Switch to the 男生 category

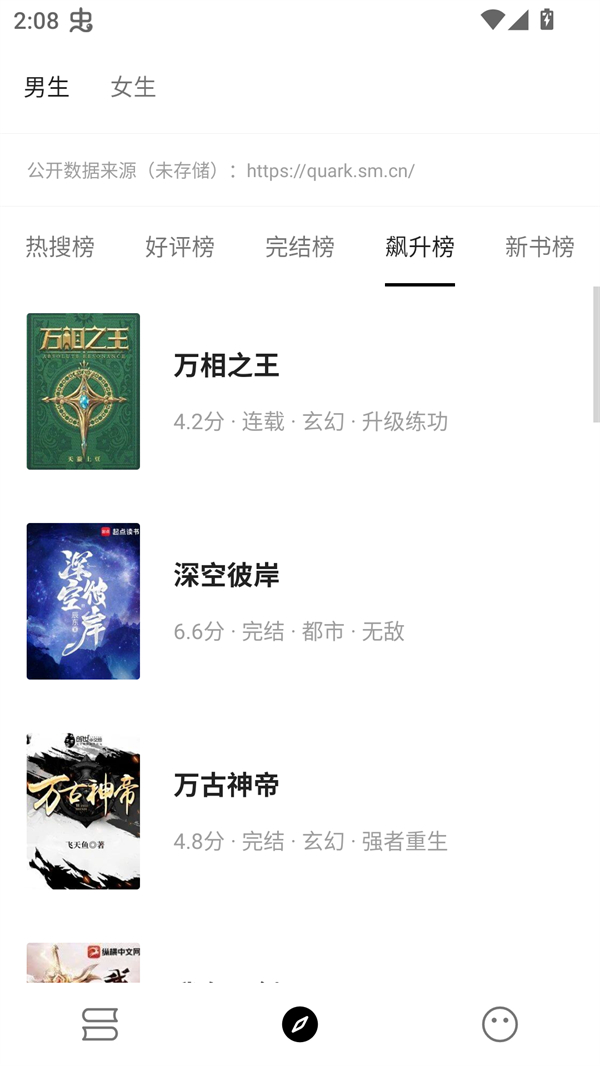tap(47, 87)
